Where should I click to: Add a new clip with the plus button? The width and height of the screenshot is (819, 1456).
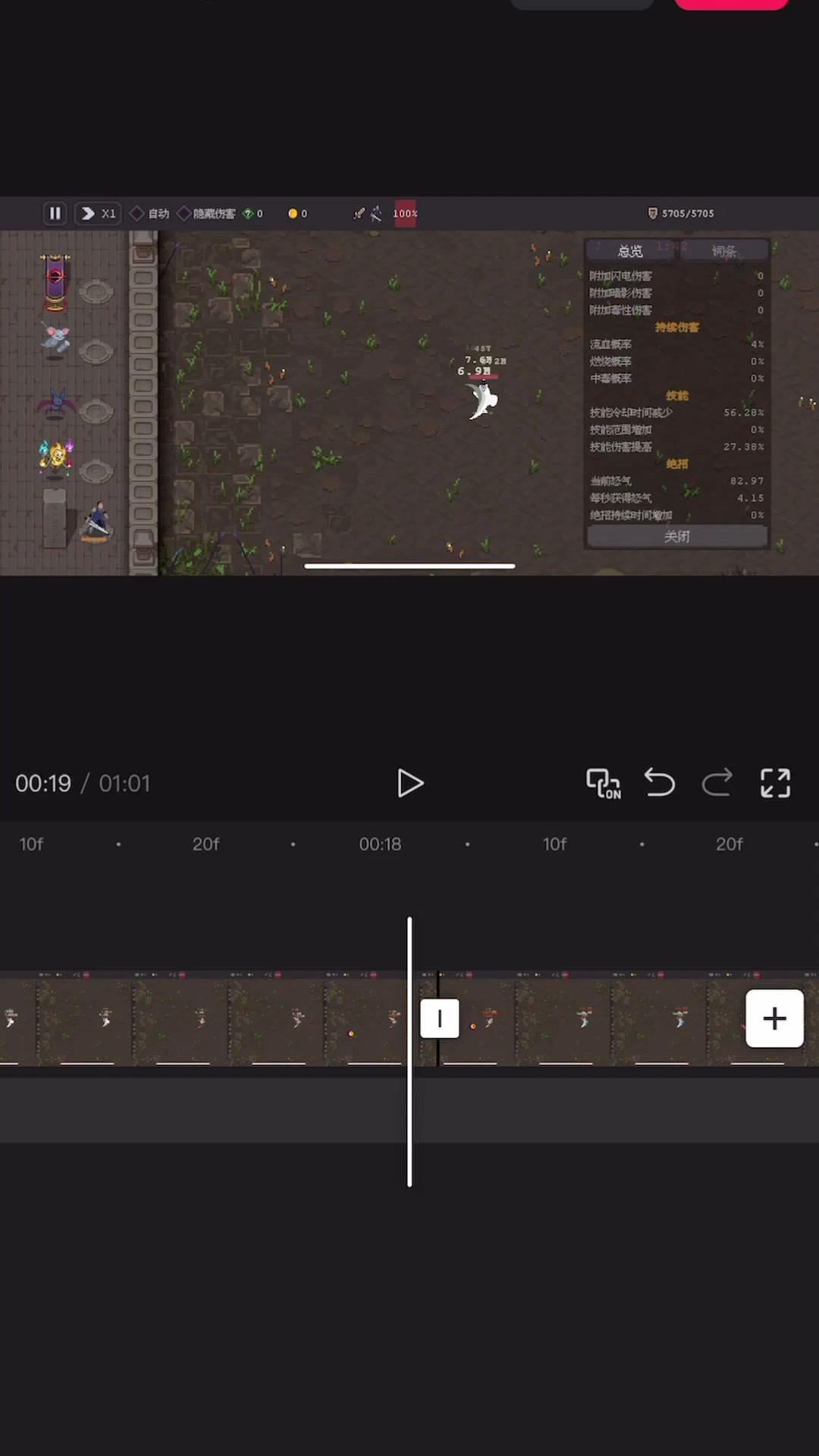[774, 1018]
